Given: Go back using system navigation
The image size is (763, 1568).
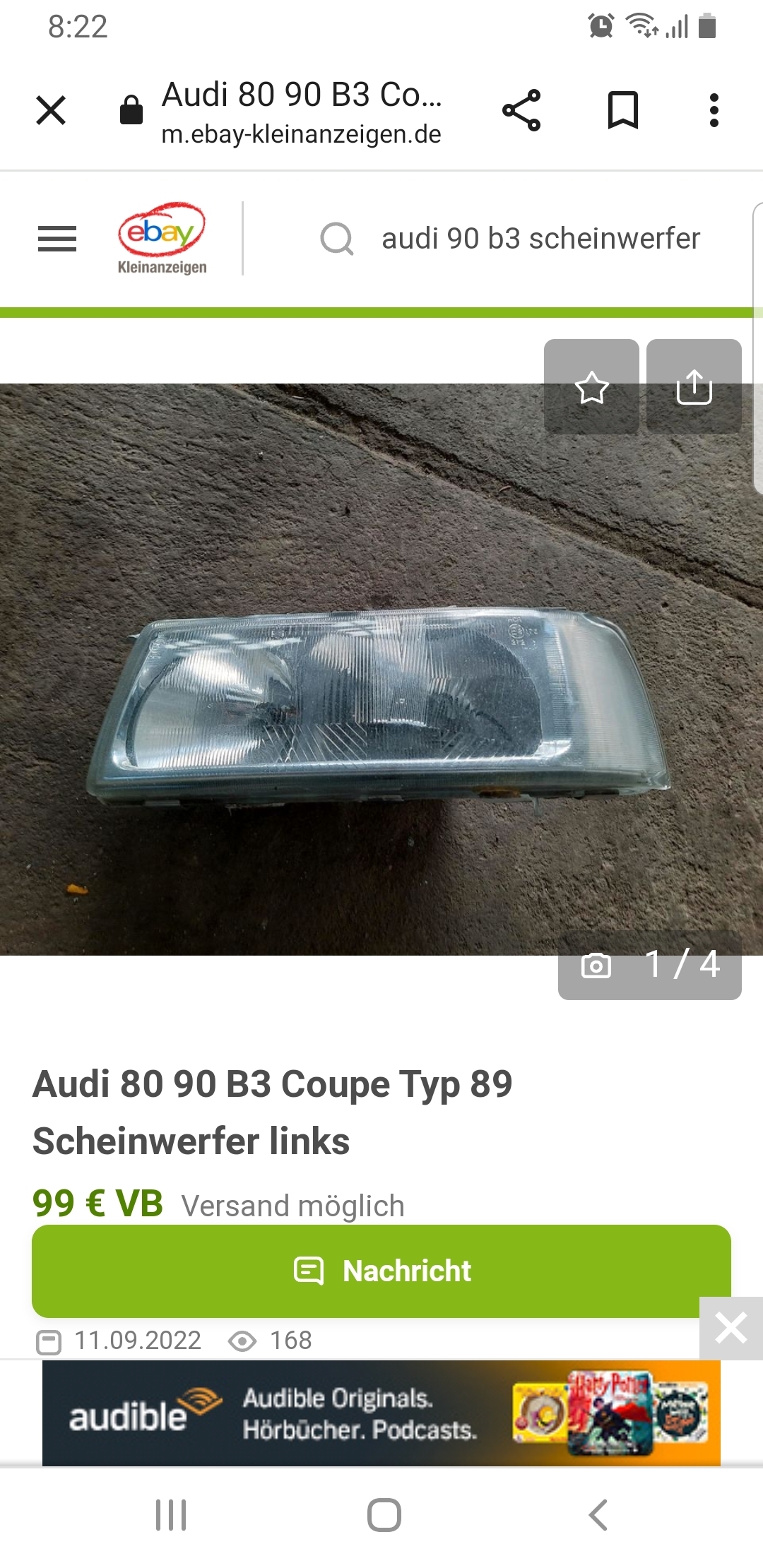Looking at the screenshot, I should [598, 1515].
